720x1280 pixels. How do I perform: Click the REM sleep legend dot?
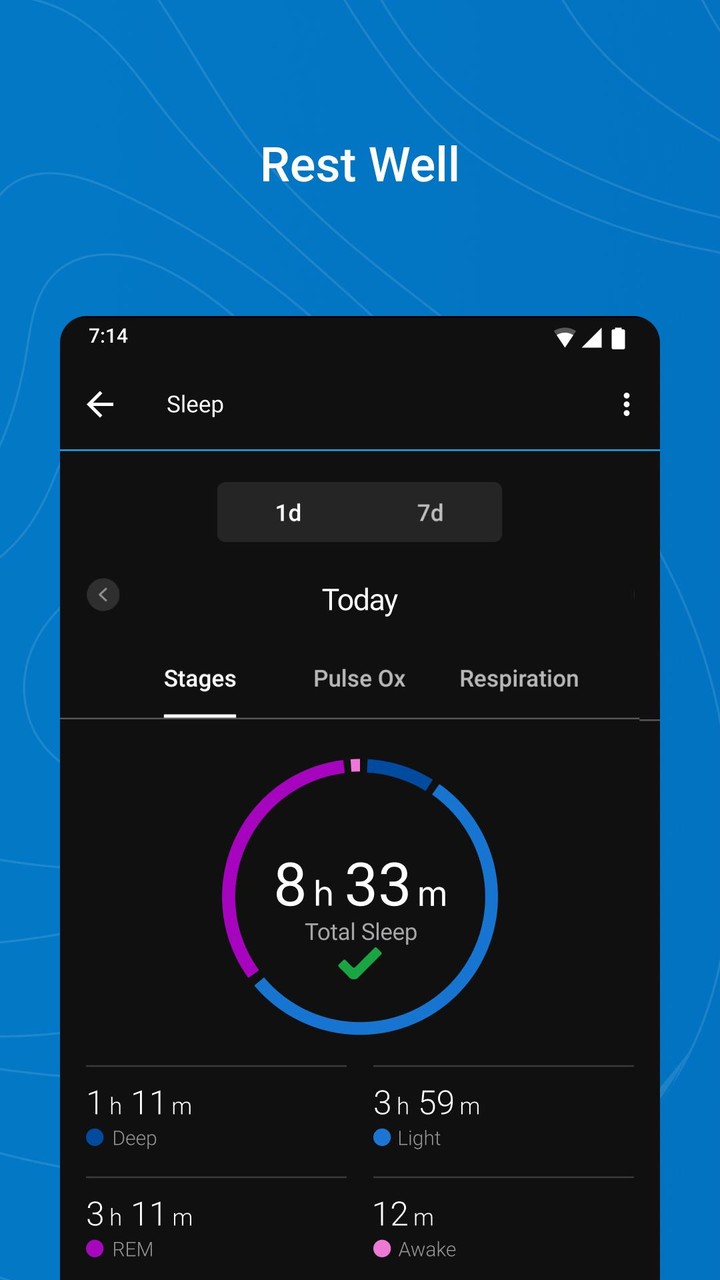(x=95, y=1249)
